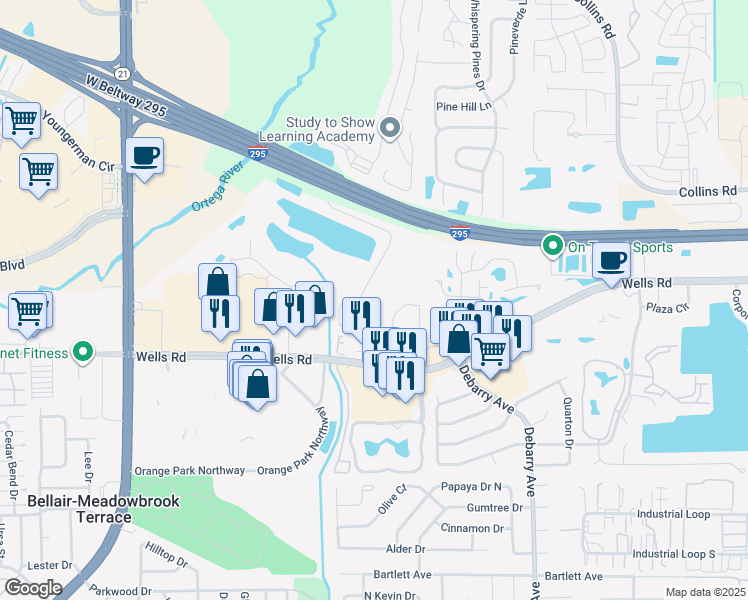This screenshot has height=600, width=748.
Task: Open the Google logo link
Action: tap(33, 588)
